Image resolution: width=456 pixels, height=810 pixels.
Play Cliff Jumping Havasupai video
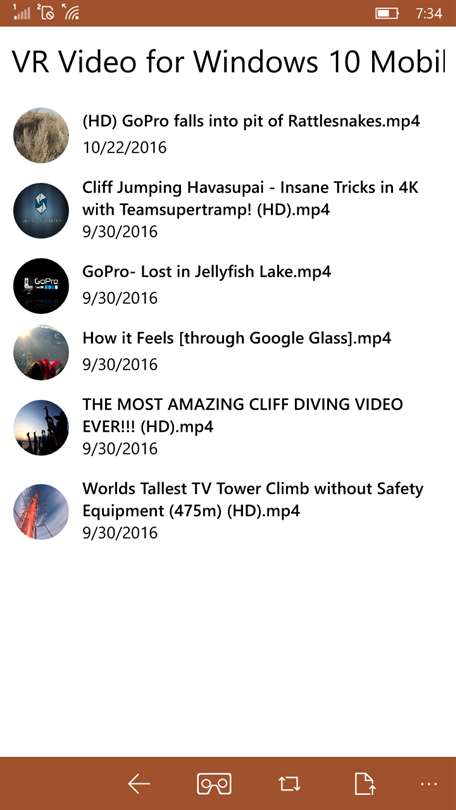click(x=228, y=210)
